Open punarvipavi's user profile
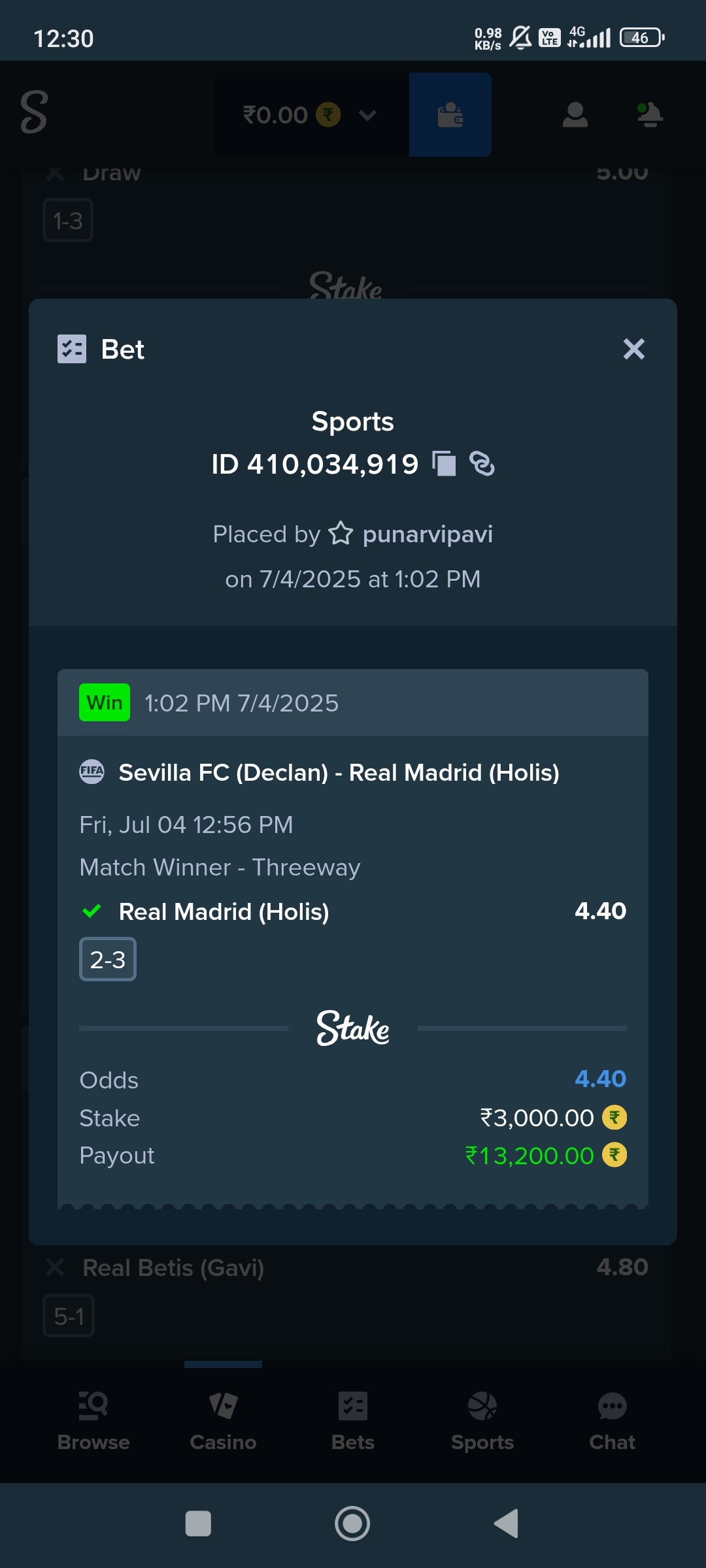 pos(428,534)
